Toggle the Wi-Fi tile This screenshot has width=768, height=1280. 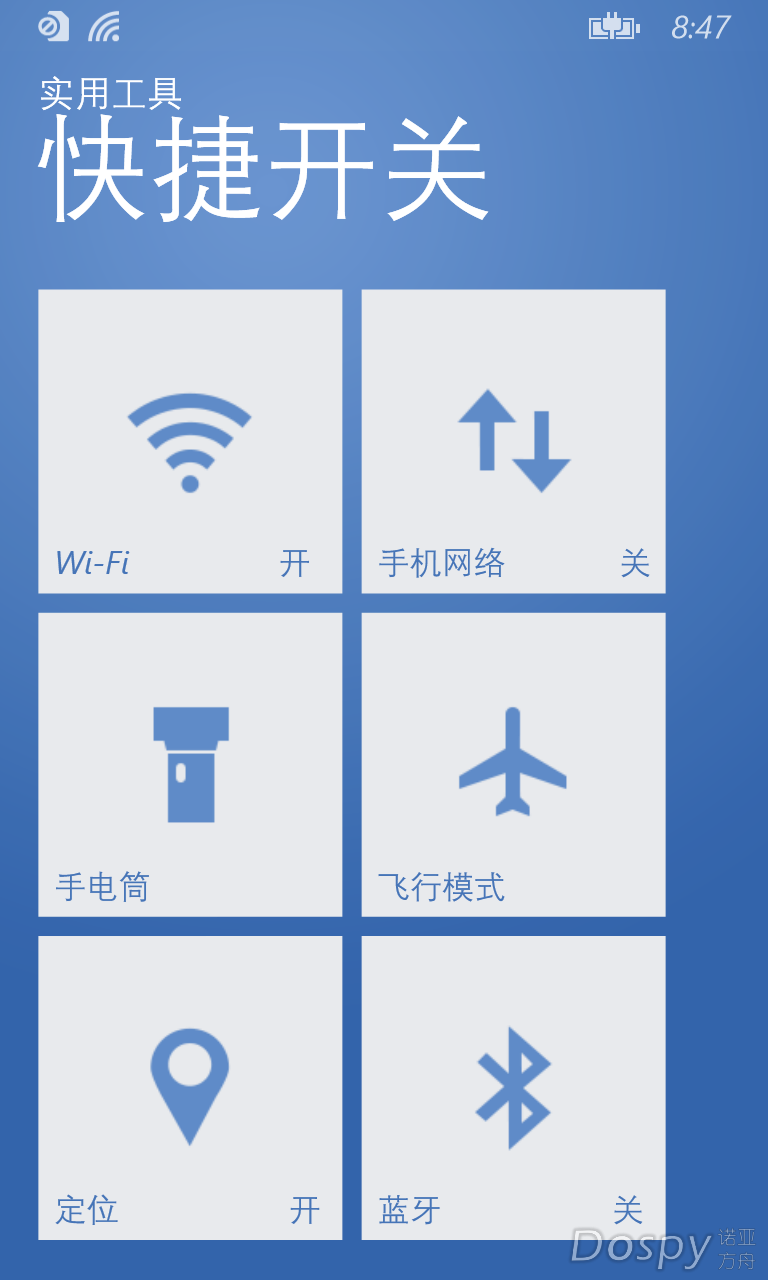190,441
